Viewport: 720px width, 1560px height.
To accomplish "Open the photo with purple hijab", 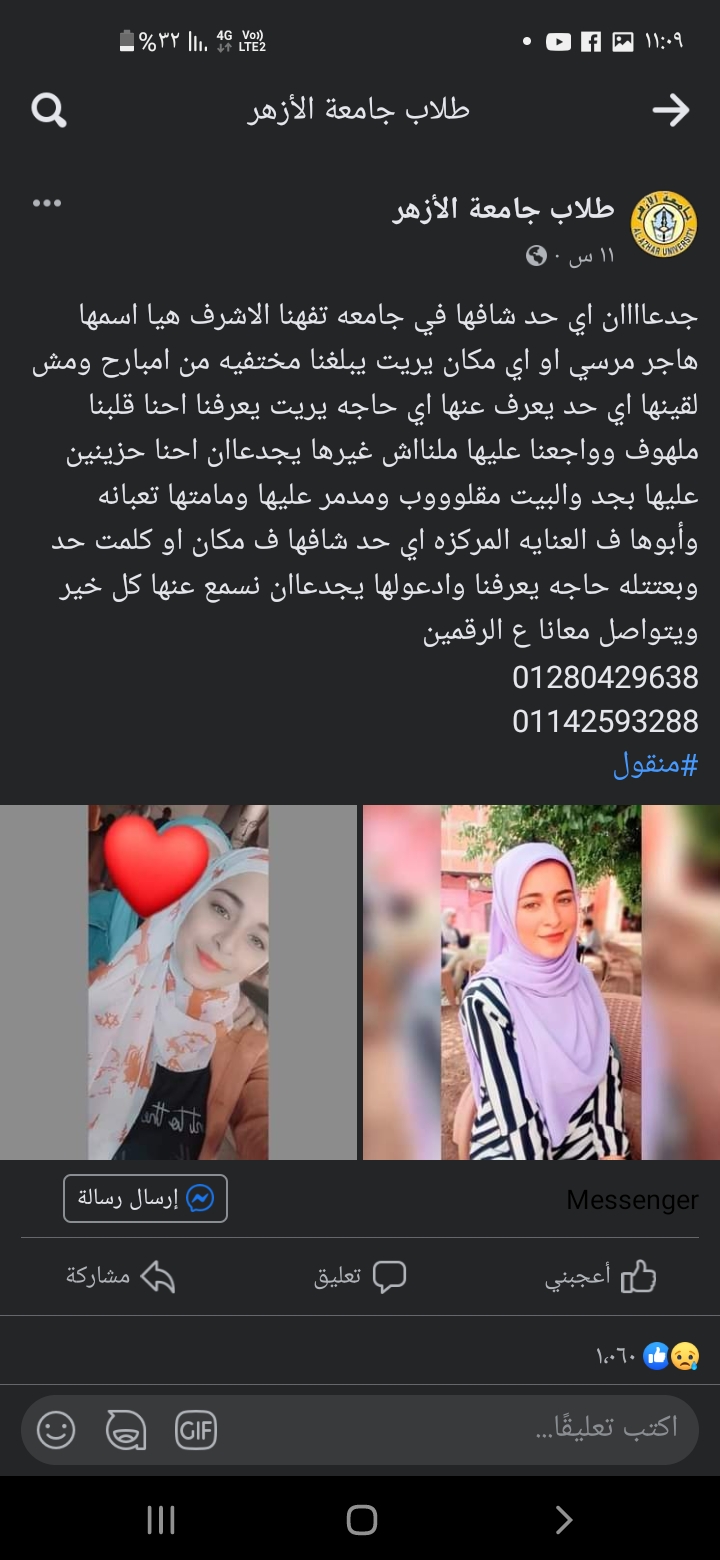I will (541, 982).
